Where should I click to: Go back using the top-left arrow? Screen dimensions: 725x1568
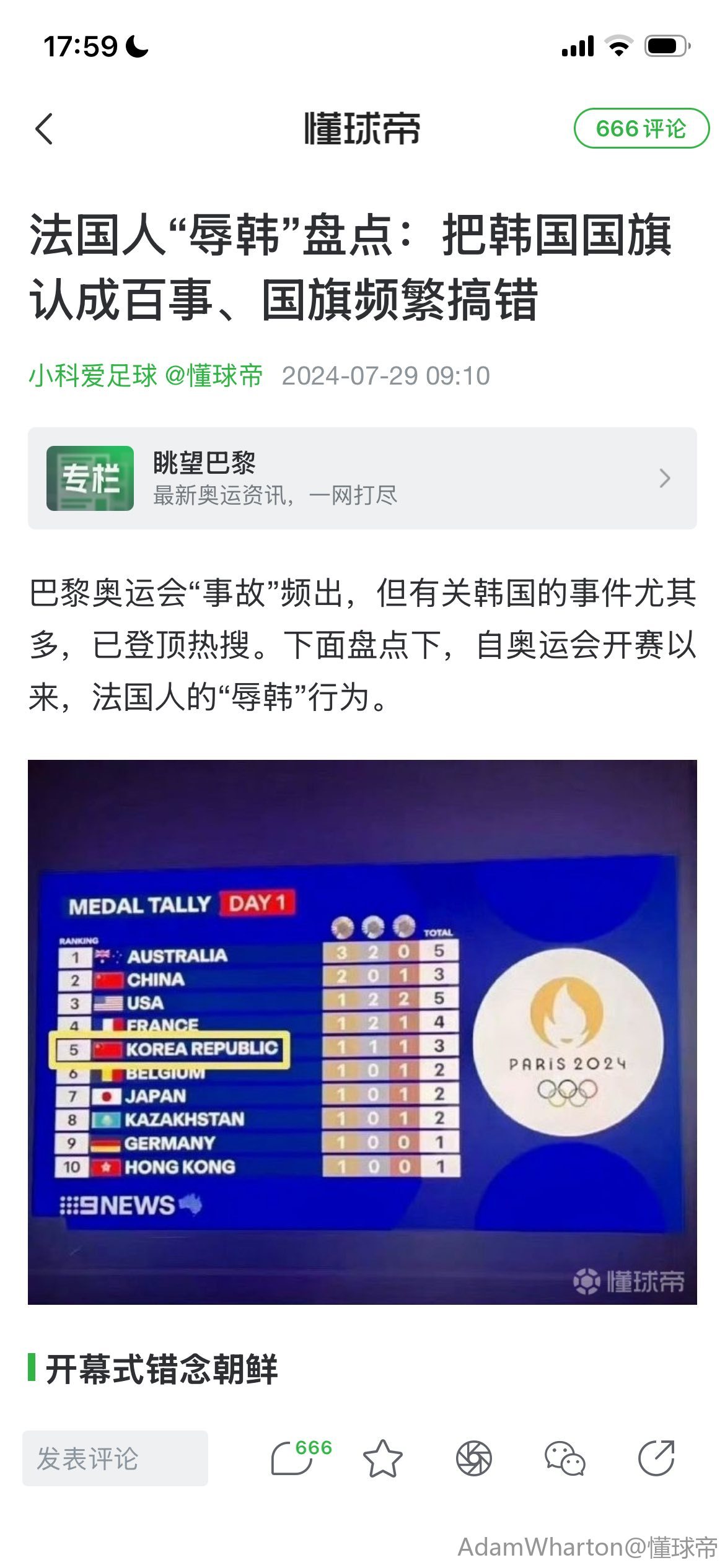45,129
